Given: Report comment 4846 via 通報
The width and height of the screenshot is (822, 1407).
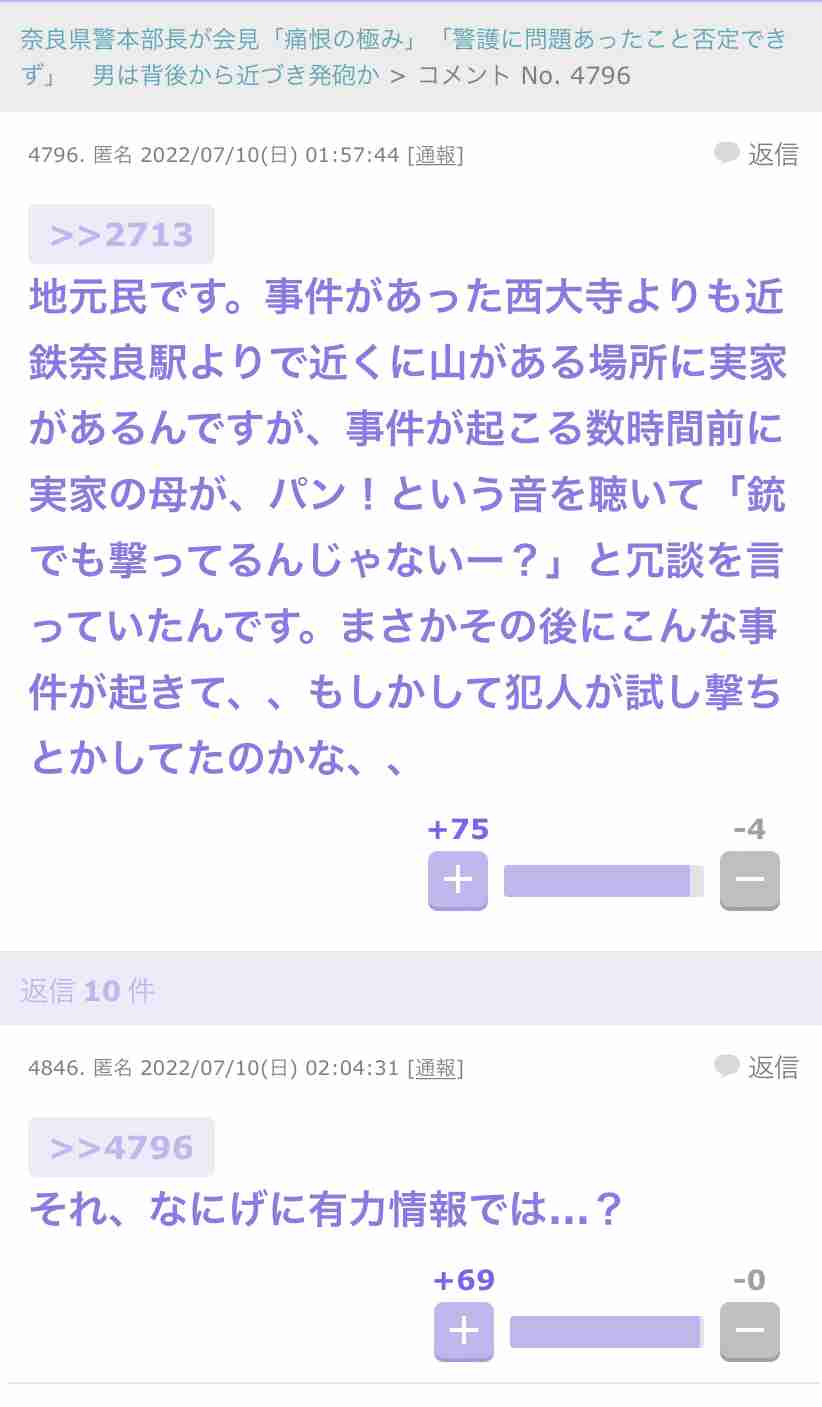Looking at the screenshot, I should 435,1068.
